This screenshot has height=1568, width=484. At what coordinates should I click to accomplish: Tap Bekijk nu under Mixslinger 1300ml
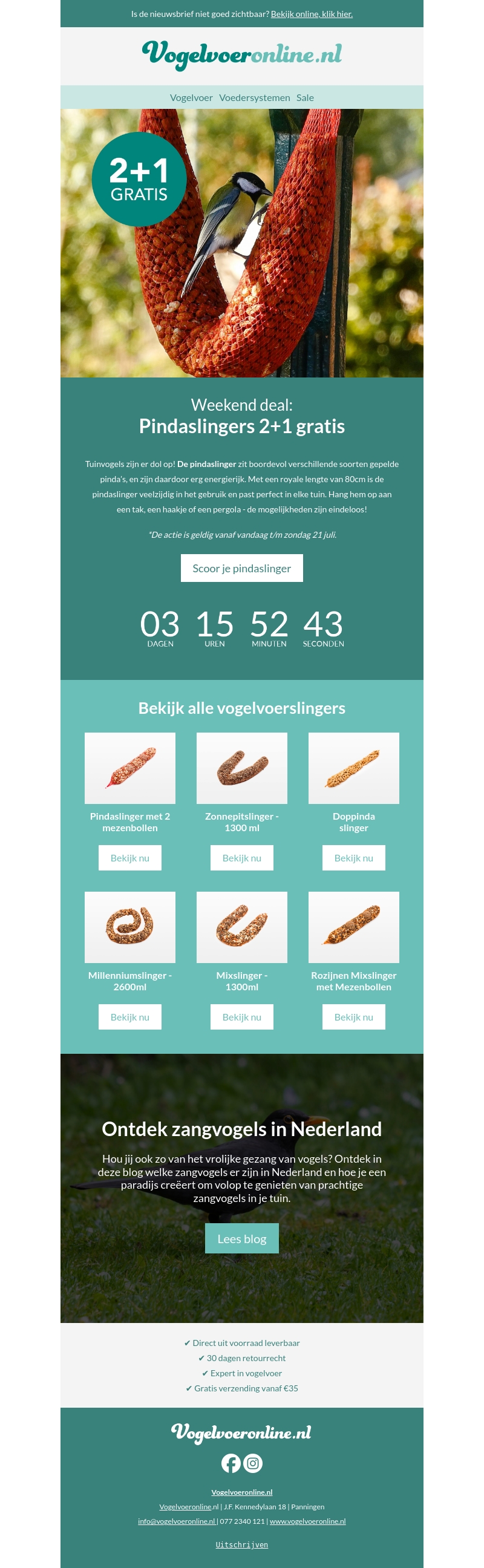(x=241, y=1016)
